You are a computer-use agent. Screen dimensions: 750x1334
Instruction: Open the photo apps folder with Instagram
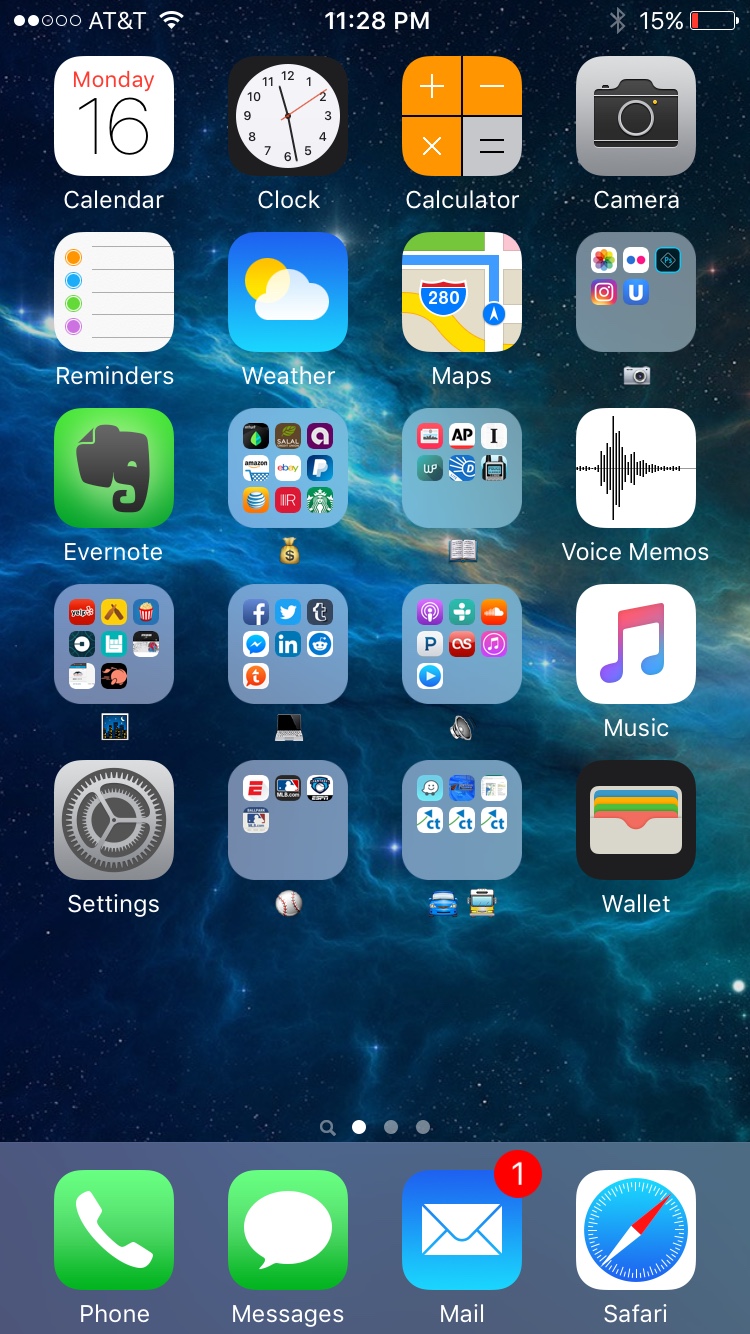636,292
